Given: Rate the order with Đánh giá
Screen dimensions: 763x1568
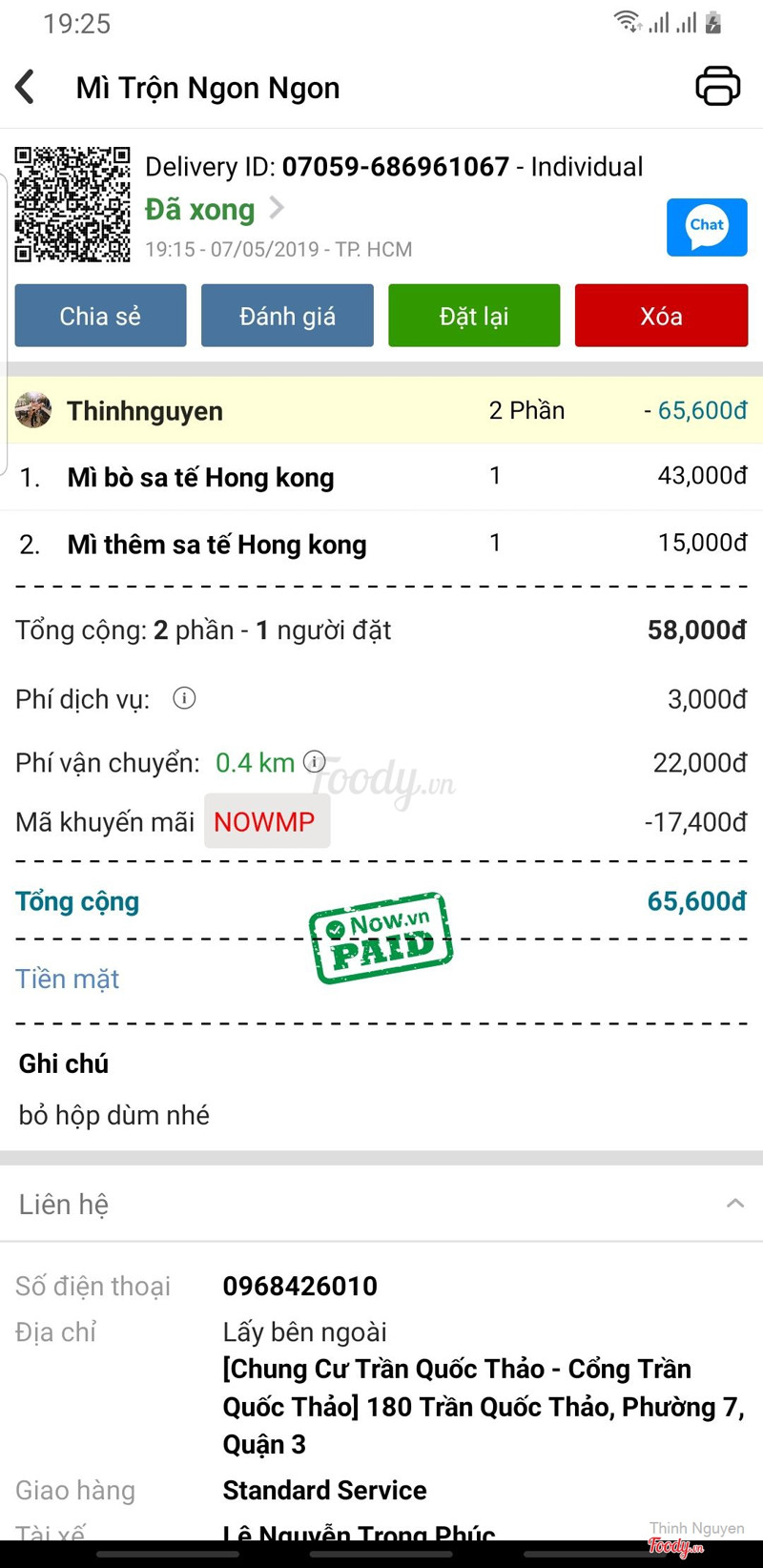Looking at the screenshot, I should coord(287,316).
